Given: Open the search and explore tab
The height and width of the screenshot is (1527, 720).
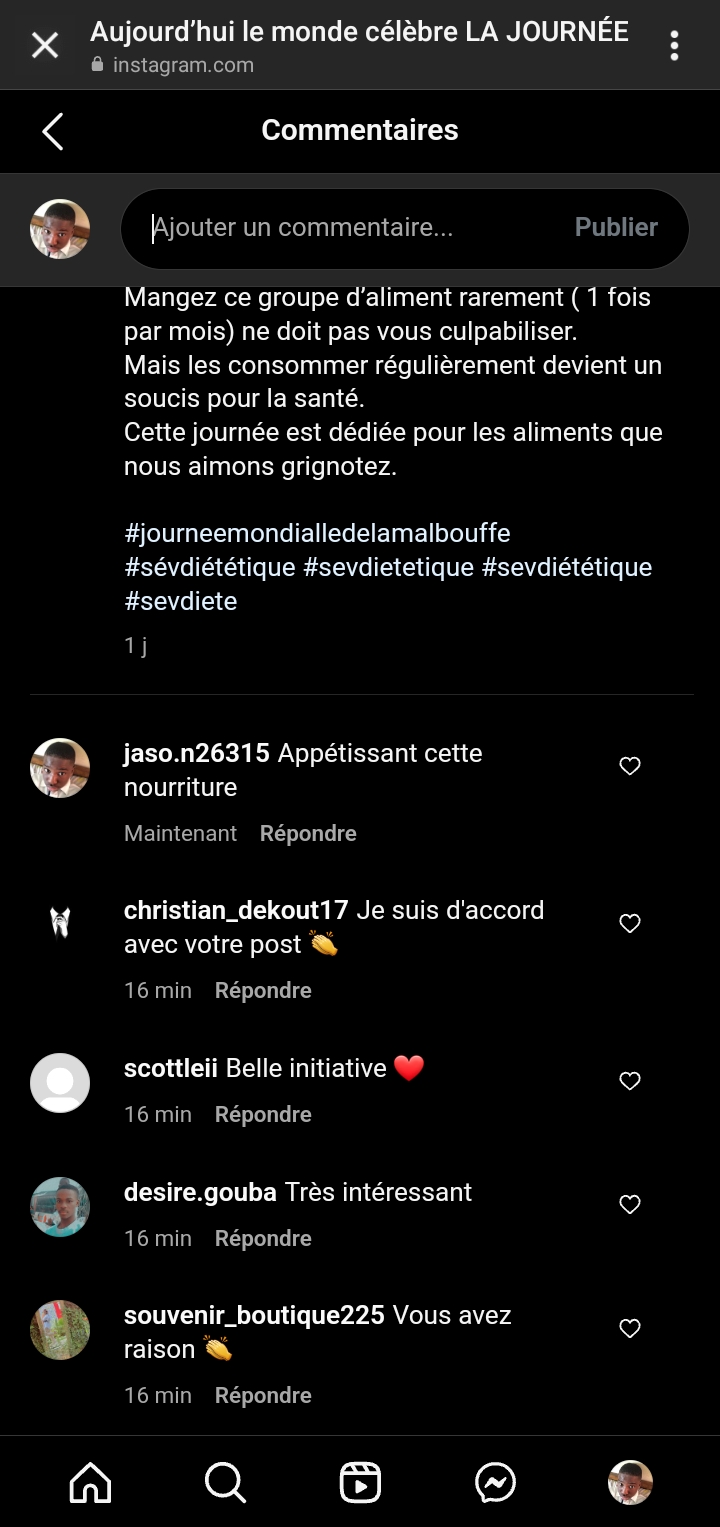Looking at the screenshot, I should click(225, 1482).
